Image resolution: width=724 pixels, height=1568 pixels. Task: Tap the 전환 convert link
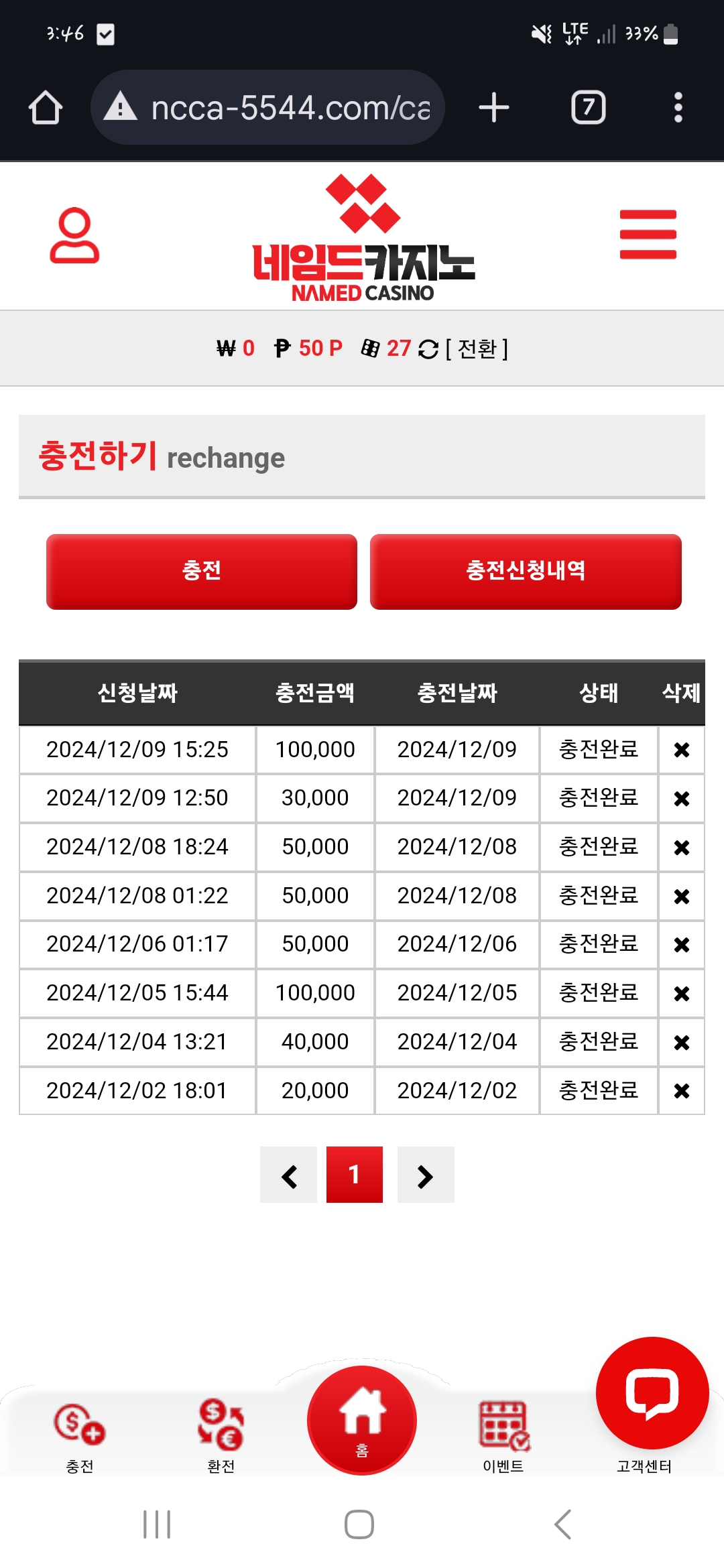coord(477,348)
